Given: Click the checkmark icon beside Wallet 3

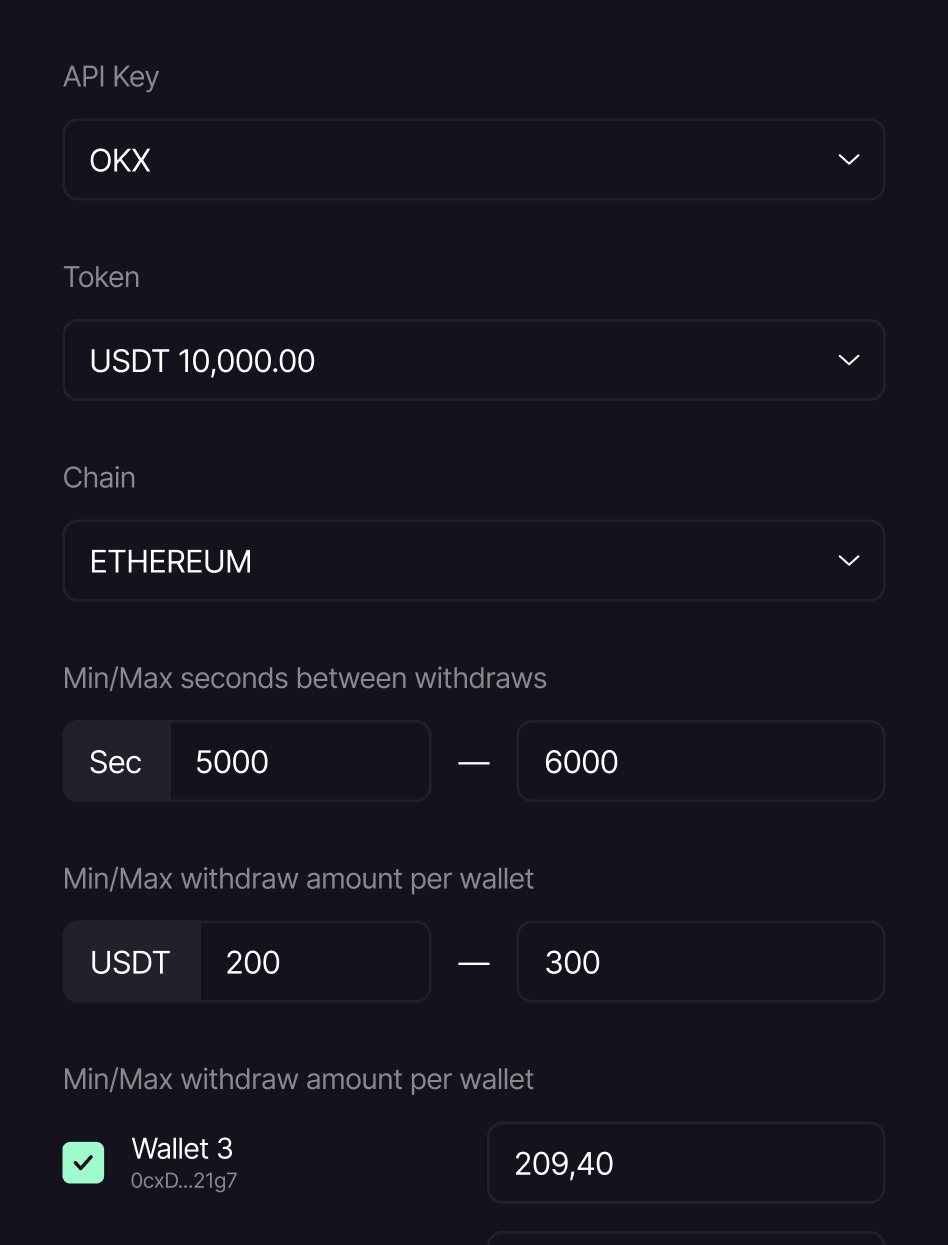Looking at the screenshot, I should pyautogui.click(x=83, y=1162).
